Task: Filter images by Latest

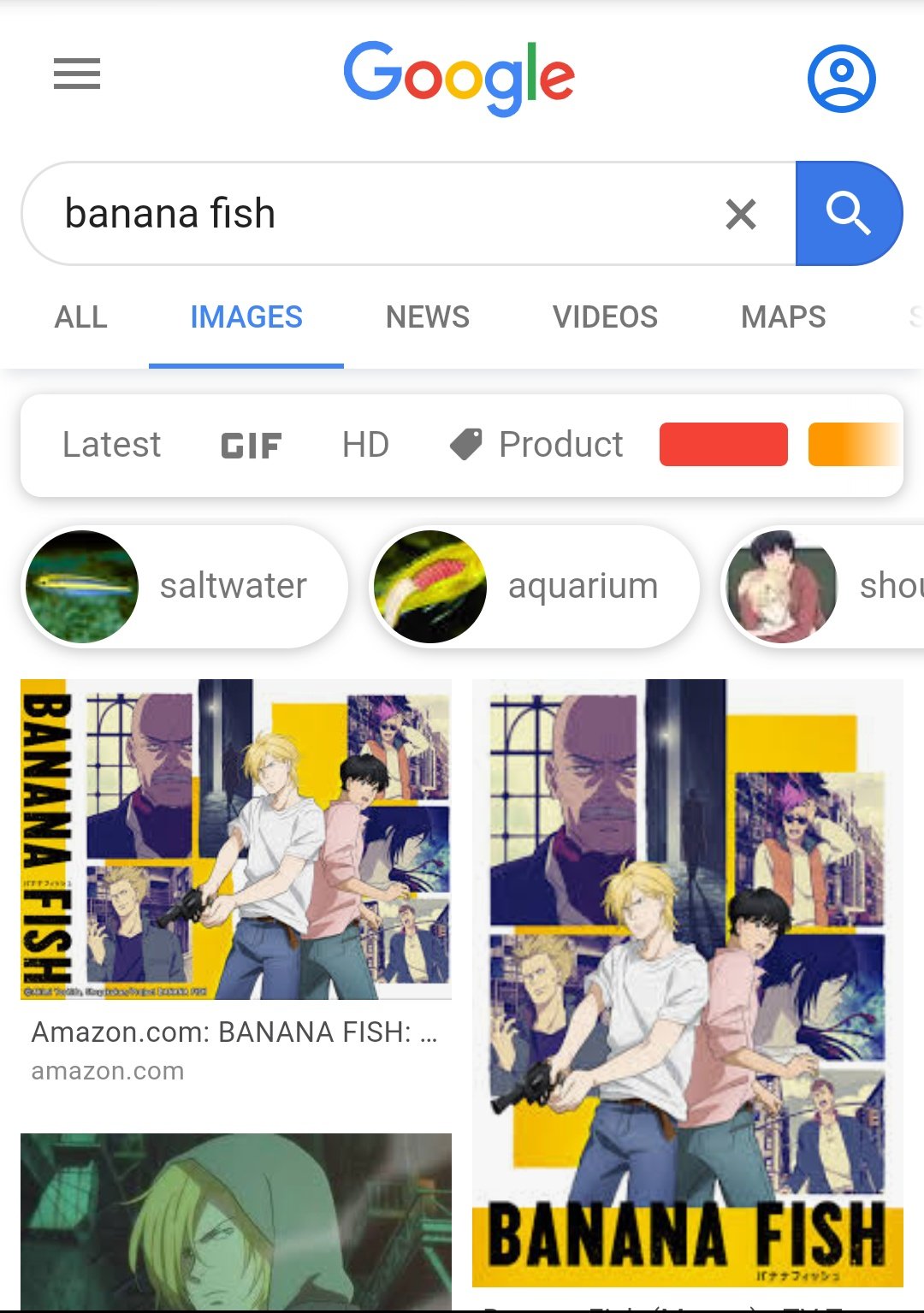Action: 111,445
